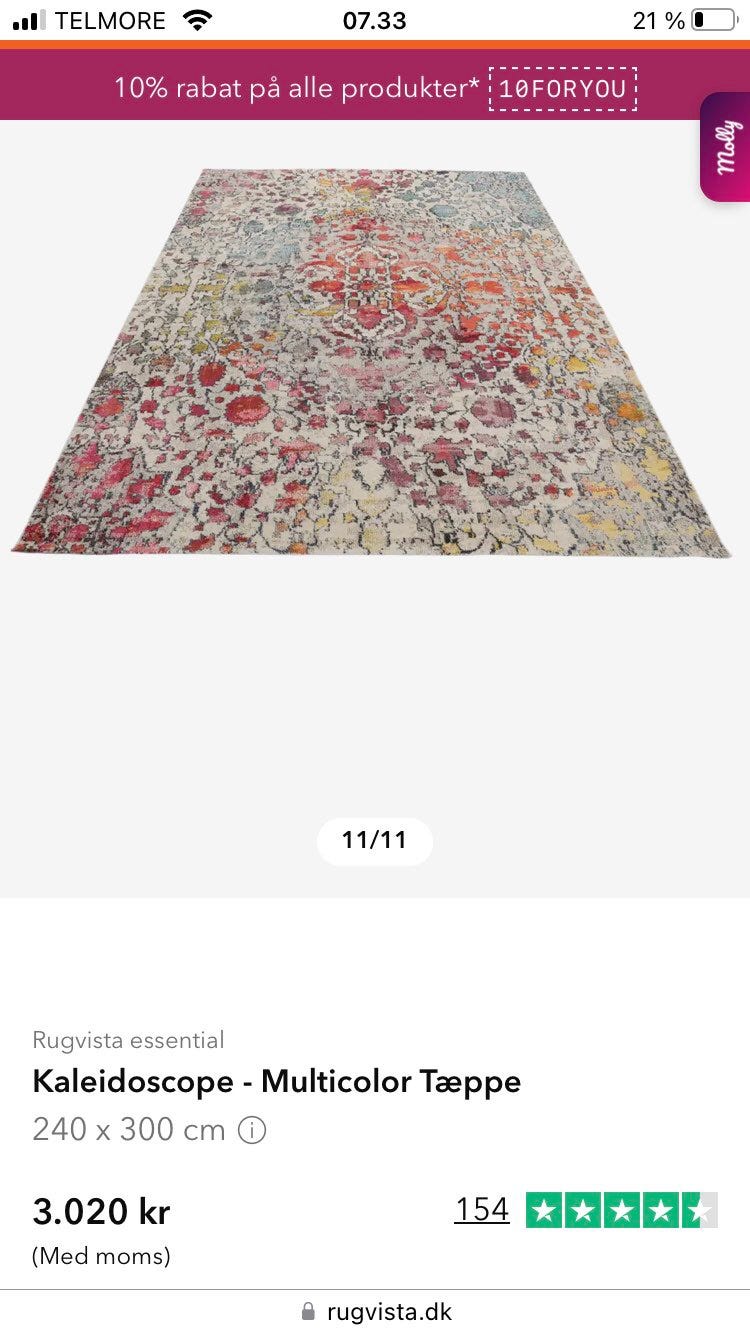The image size is (750, 1334).
Task: Tap the Wi-Fi icon in the status bar
Action: coord(196,18)
